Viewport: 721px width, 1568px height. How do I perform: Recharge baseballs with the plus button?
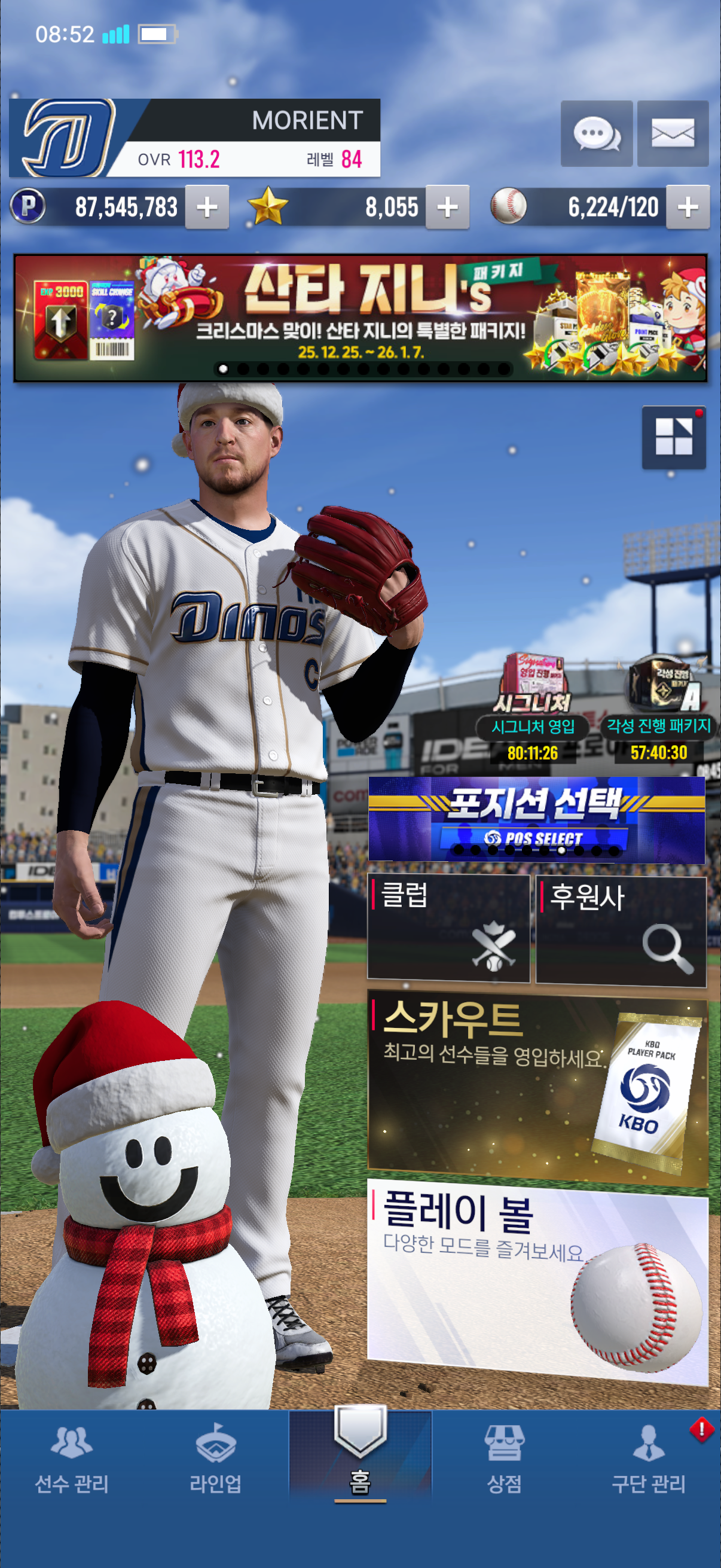688,208
